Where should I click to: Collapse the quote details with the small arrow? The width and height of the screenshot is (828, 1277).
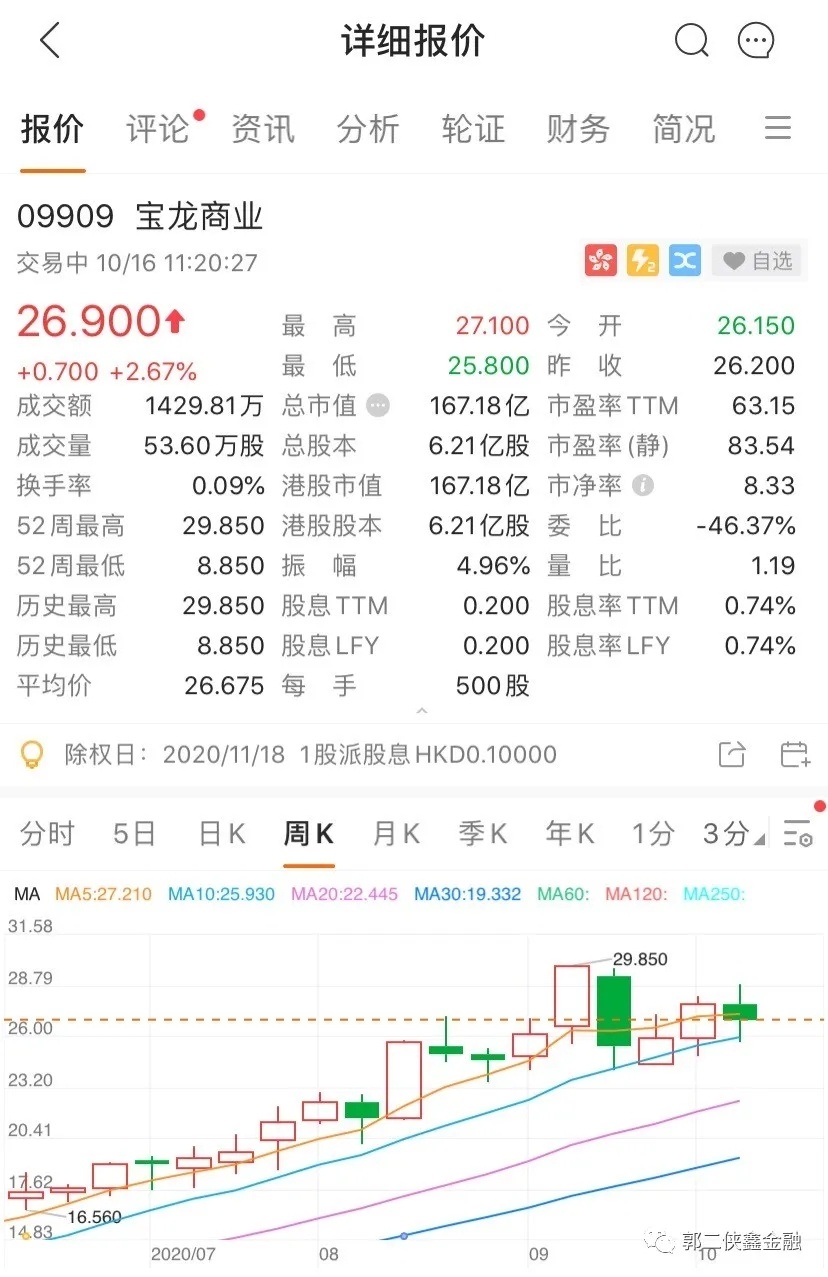tap(422, 711)
